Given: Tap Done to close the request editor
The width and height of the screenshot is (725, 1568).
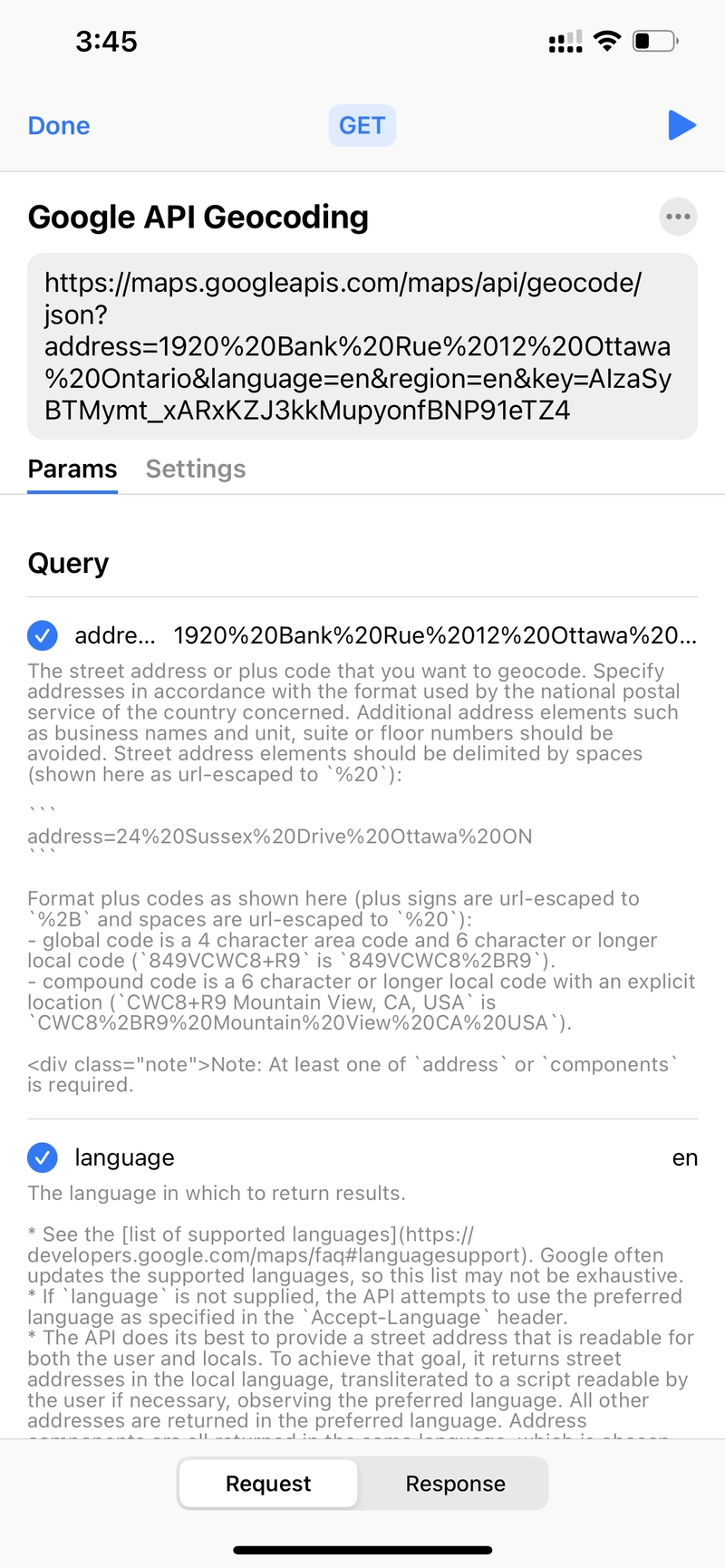Looking at the screenshot, I should click(59, 126).
